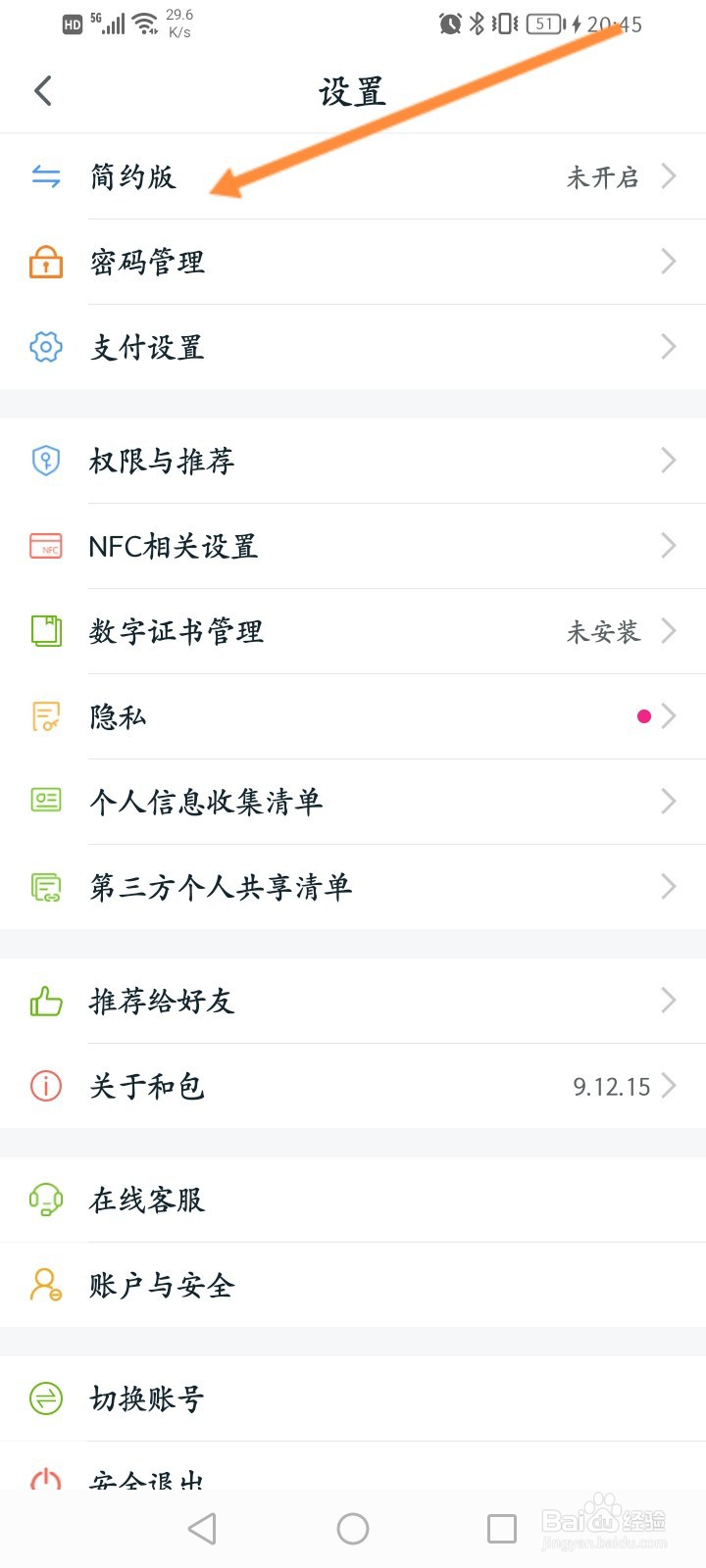Click the key document icon next to 隐私
Screen dimensions: 706x1568
click(45, 716)
